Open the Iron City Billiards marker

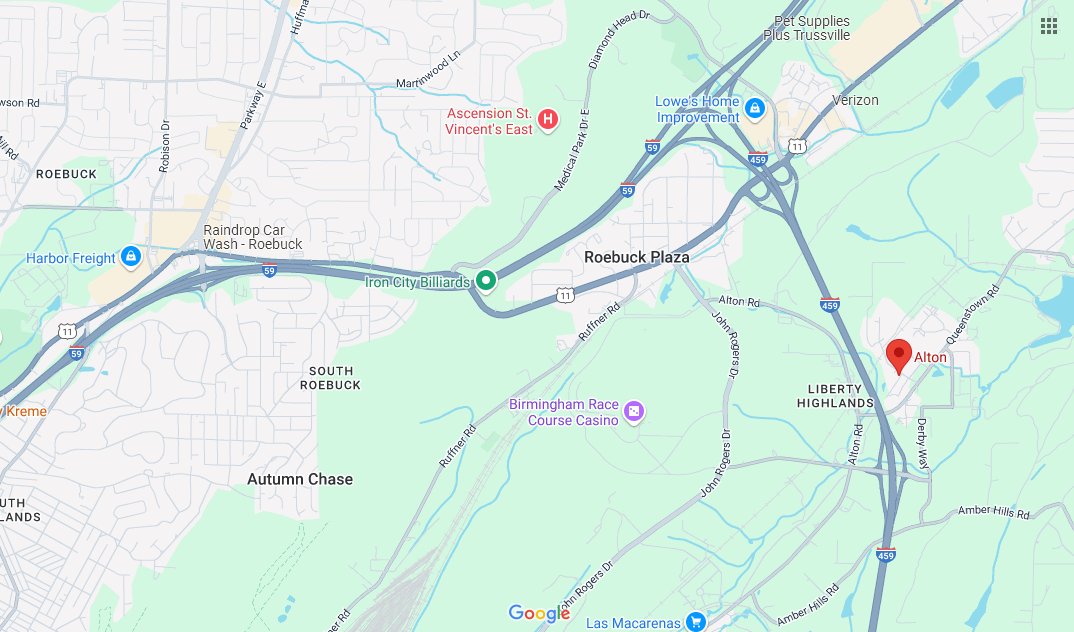pos(486,281)
